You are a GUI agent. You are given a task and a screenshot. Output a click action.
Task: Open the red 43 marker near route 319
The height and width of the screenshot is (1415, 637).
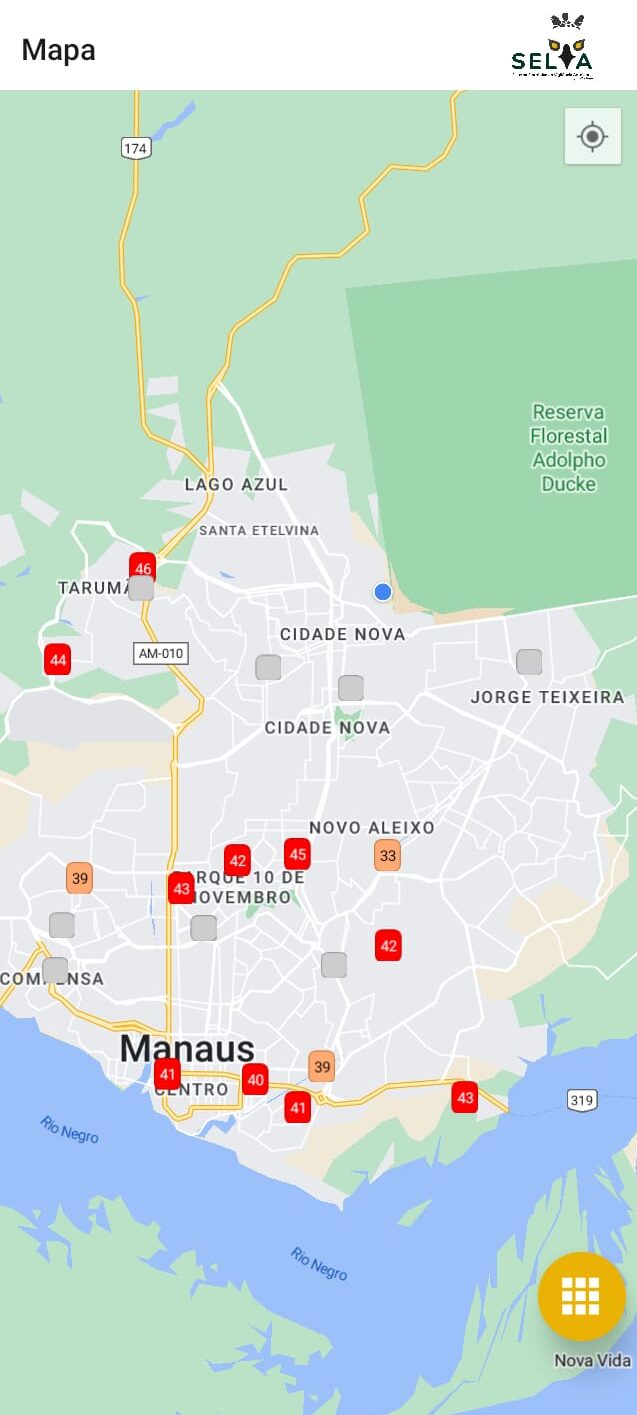(x=464, y=1097)
